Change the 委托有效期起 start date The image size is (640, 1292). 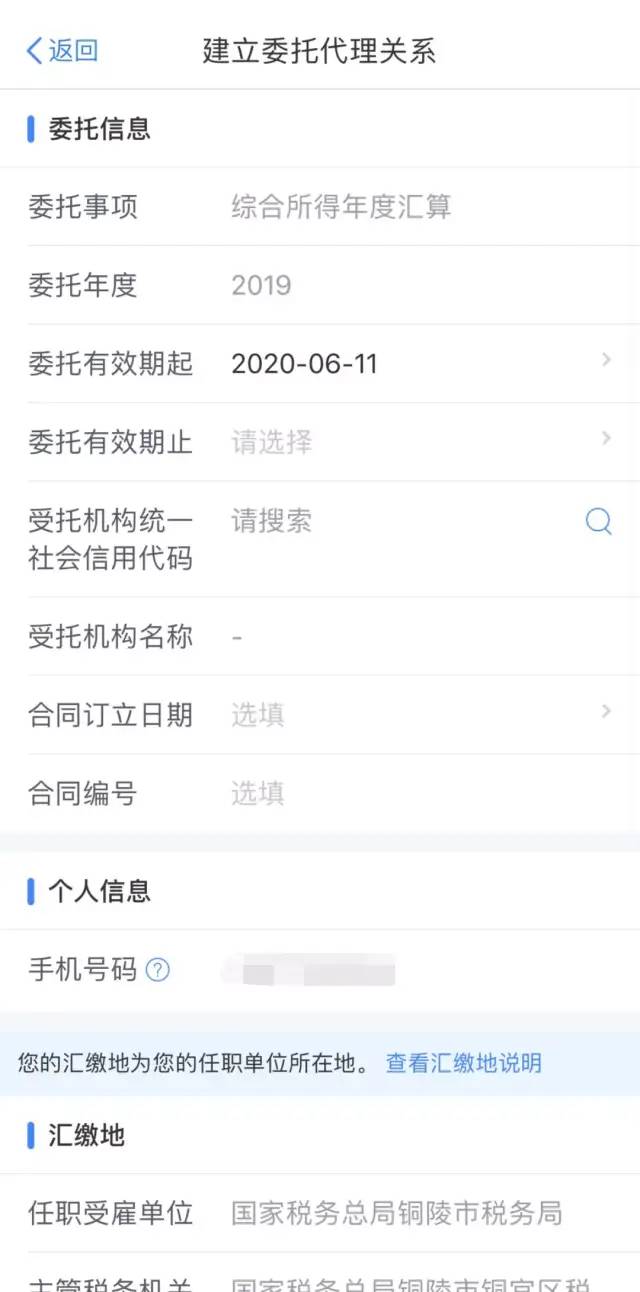pos(320,364)
